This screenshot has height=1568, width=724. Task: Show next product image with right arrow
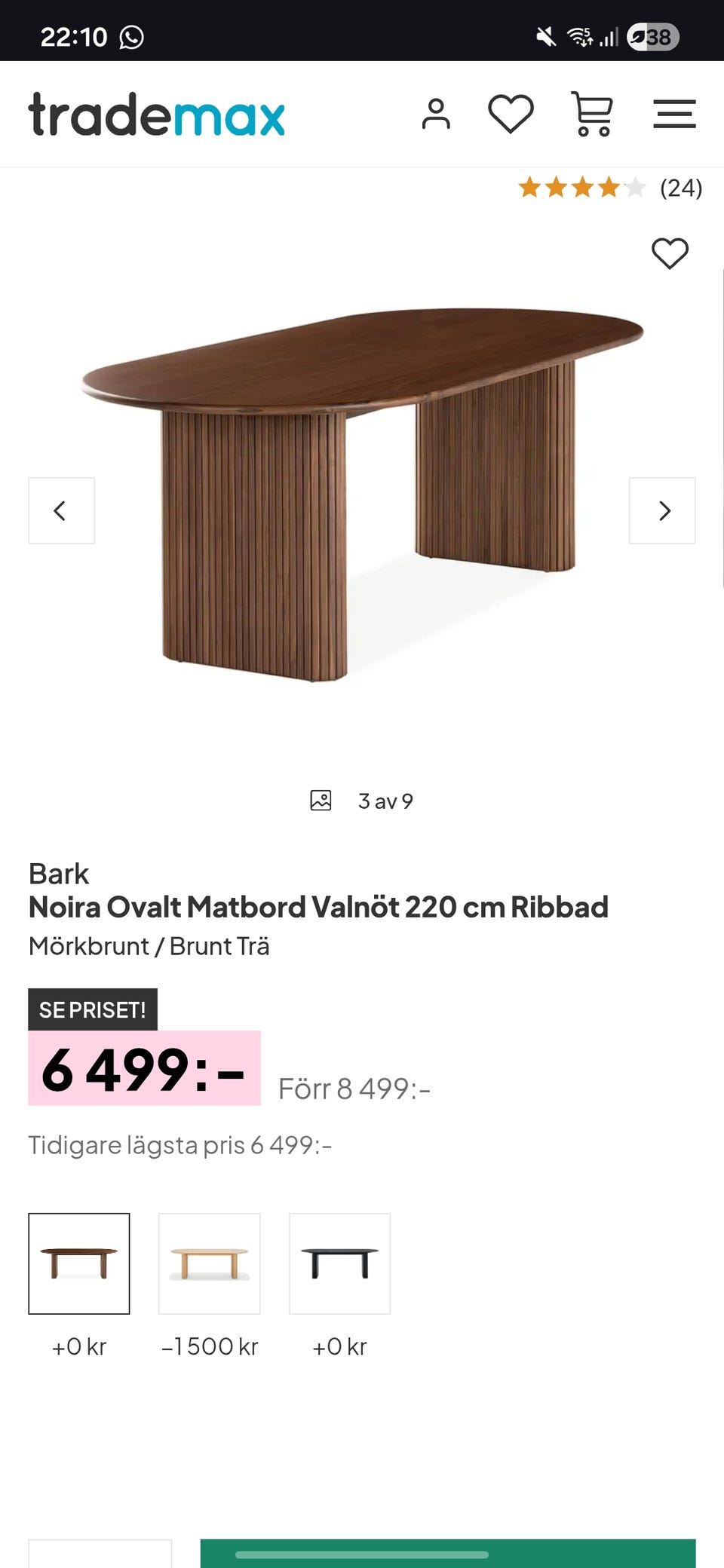click(x=662, y=510)
